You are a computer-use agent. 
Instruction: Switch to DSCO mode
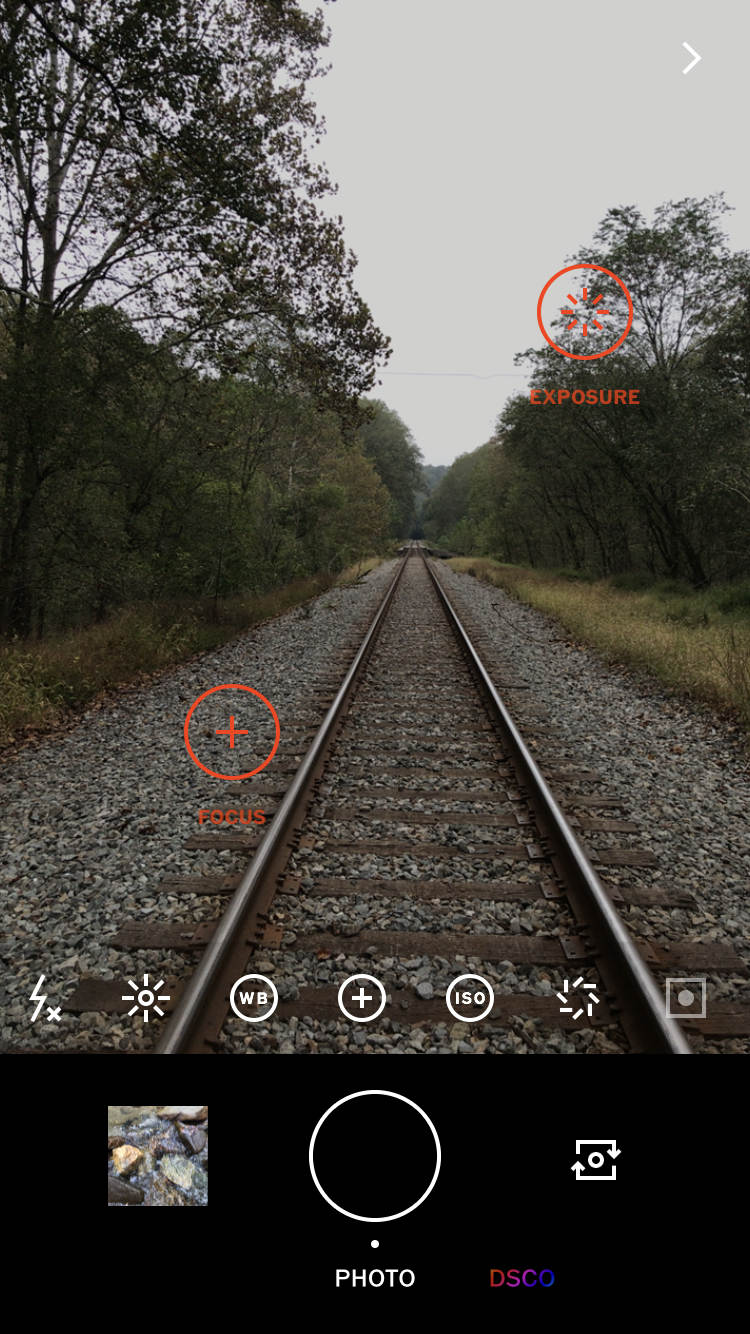(x=522, y=1278)
